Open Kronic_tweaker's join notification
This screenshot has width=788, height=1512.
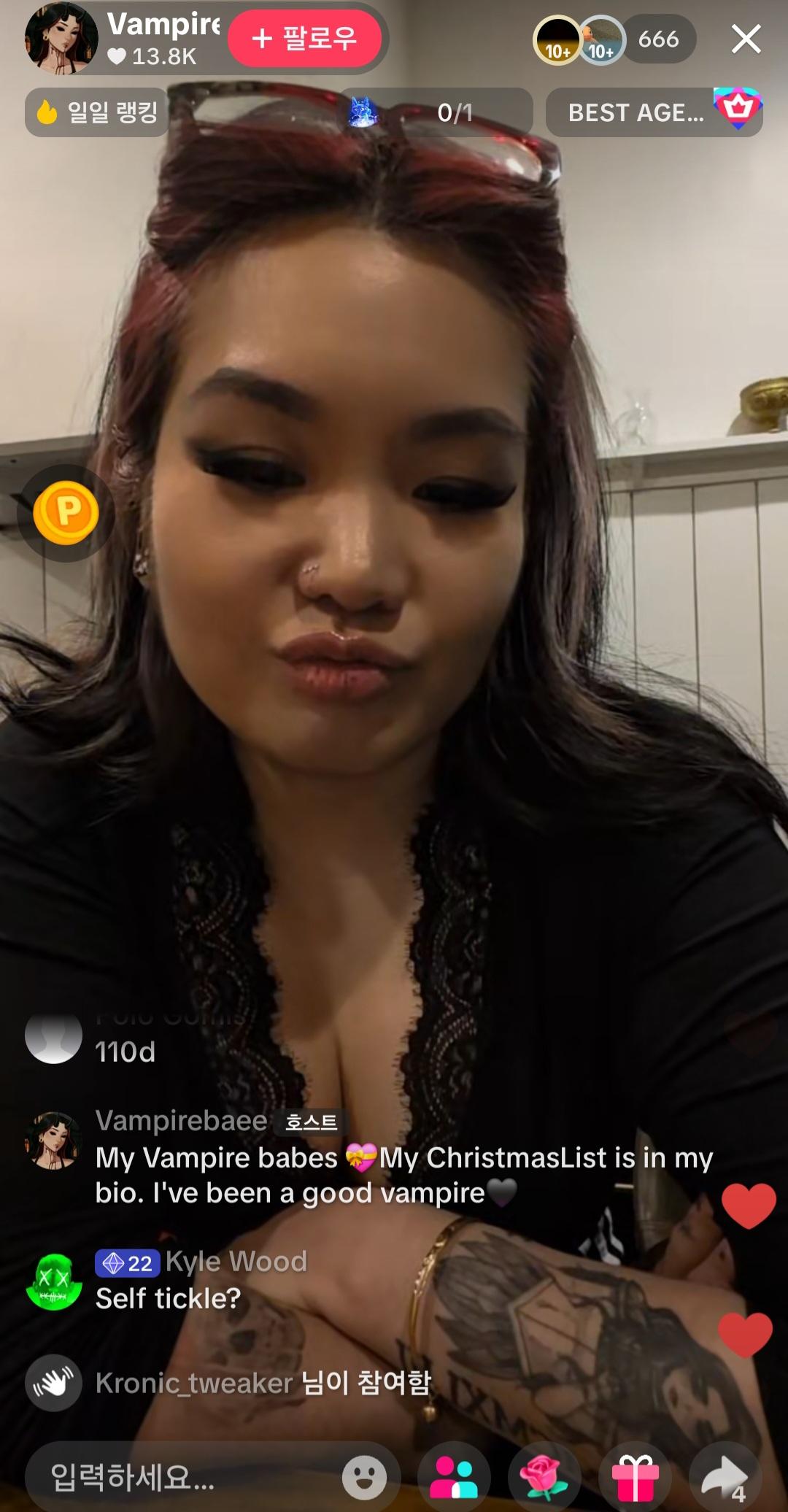pos(263,1383)
